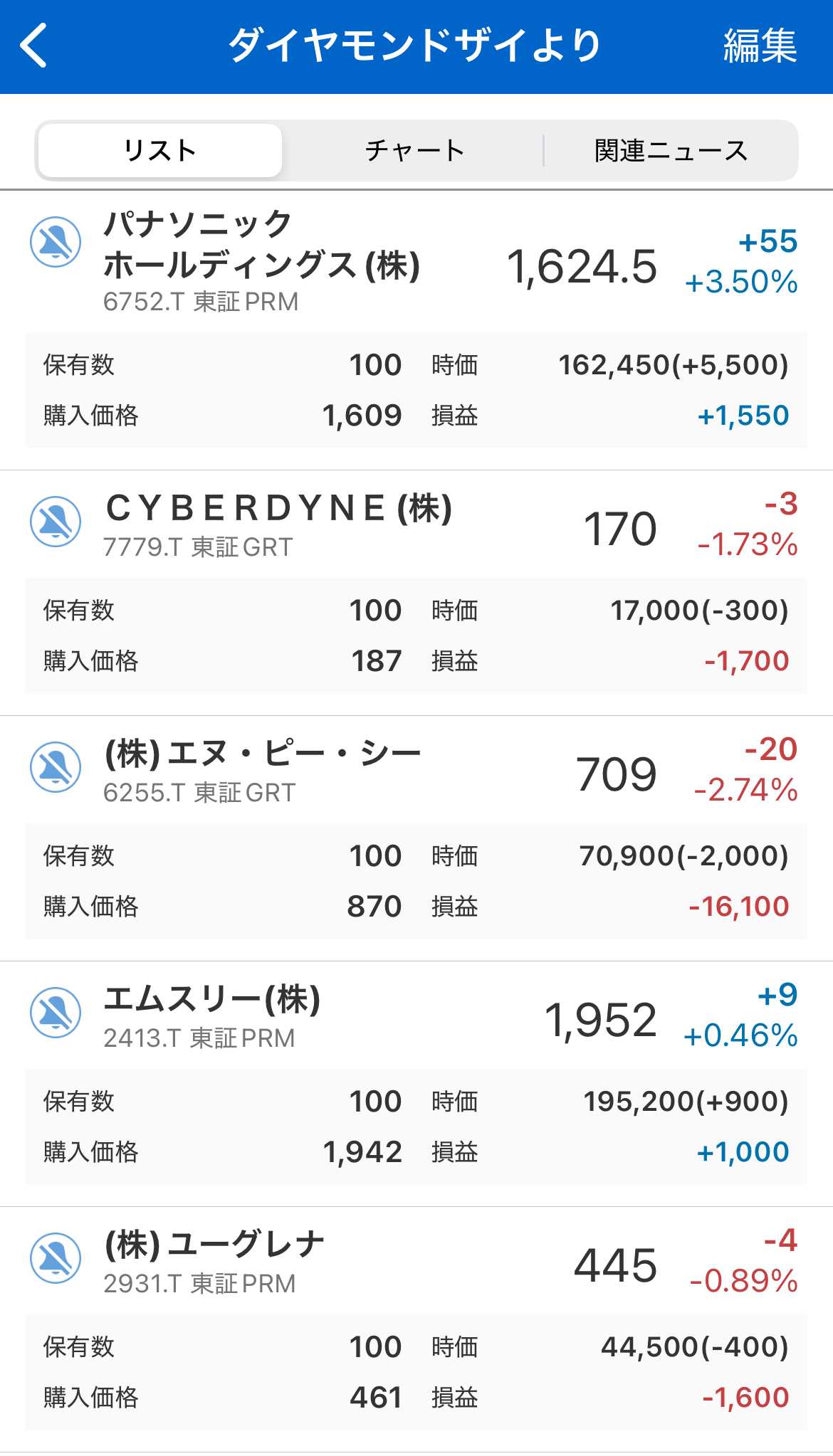The height and width of the screenshot is (1456, 833).
Task: Tap the 編集 edit button
Action: (760, 46)
